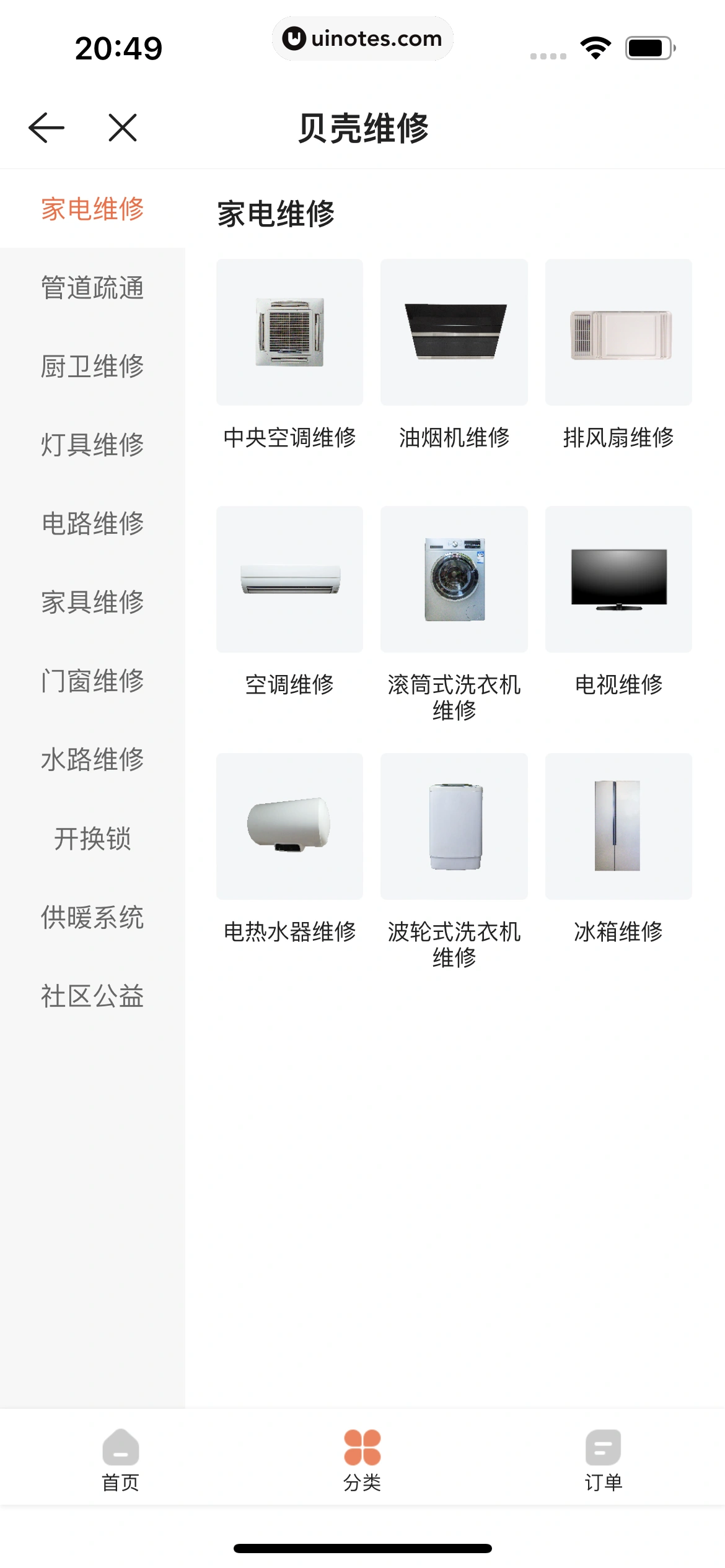Open 排风扇维修 service
The image size is (725, 1568).
pyautogui.click(x=618, y=333)
